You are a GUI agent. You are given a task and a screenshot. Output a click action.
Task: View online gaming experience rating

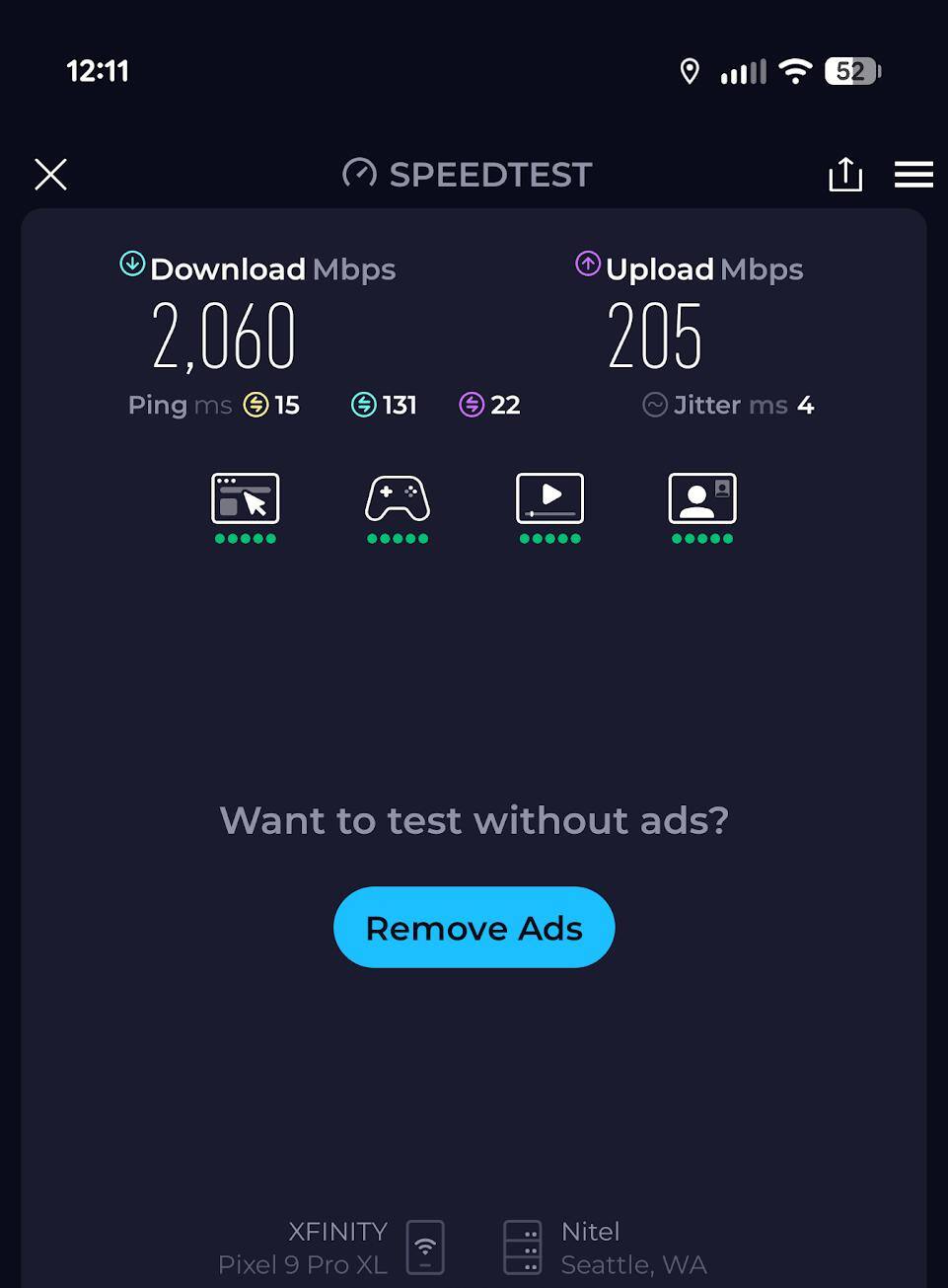click(x=398, y=506)
